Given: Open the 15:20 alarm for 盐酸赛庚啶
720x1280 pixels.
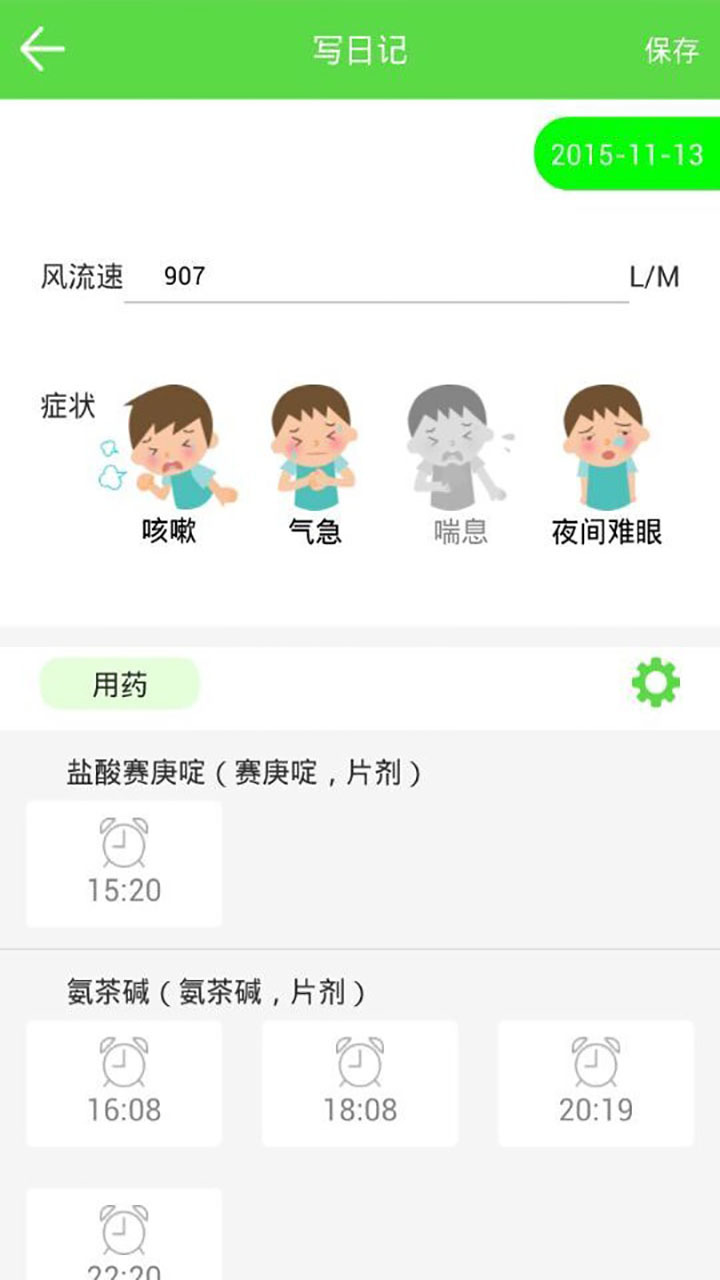Looking at the screenshot, I should pyautogui.click(x=124, y=863).
